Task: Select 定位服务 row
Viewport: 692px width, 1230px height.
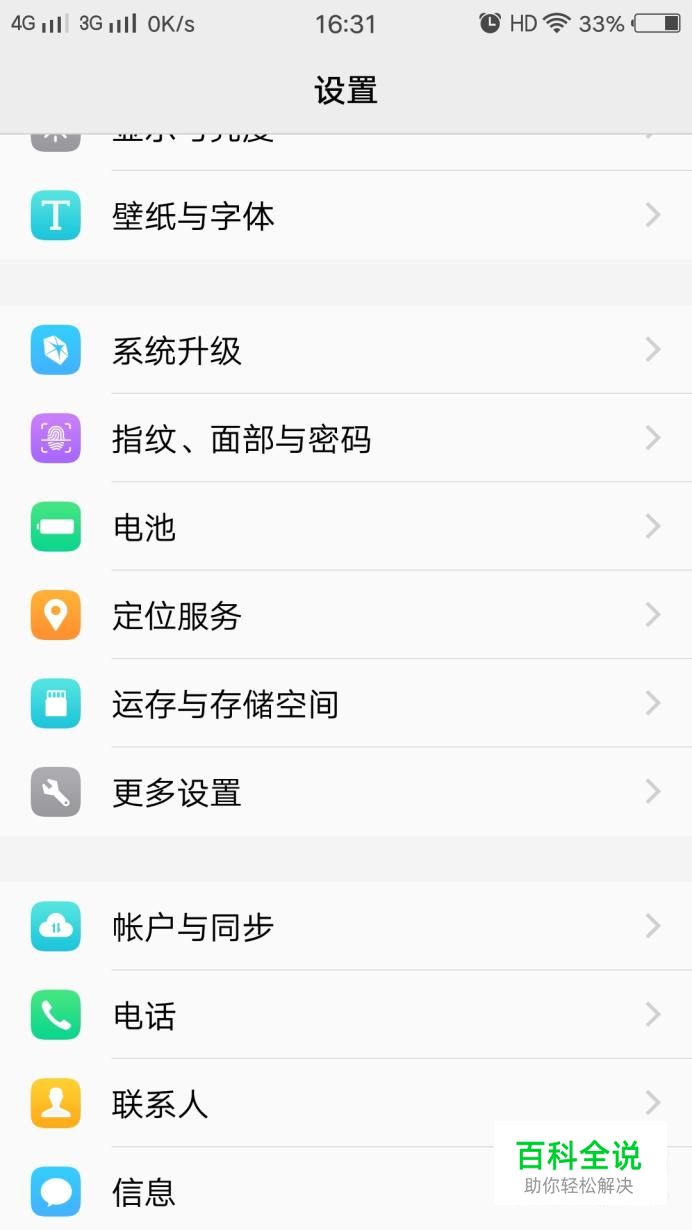Action: (177, 615)
